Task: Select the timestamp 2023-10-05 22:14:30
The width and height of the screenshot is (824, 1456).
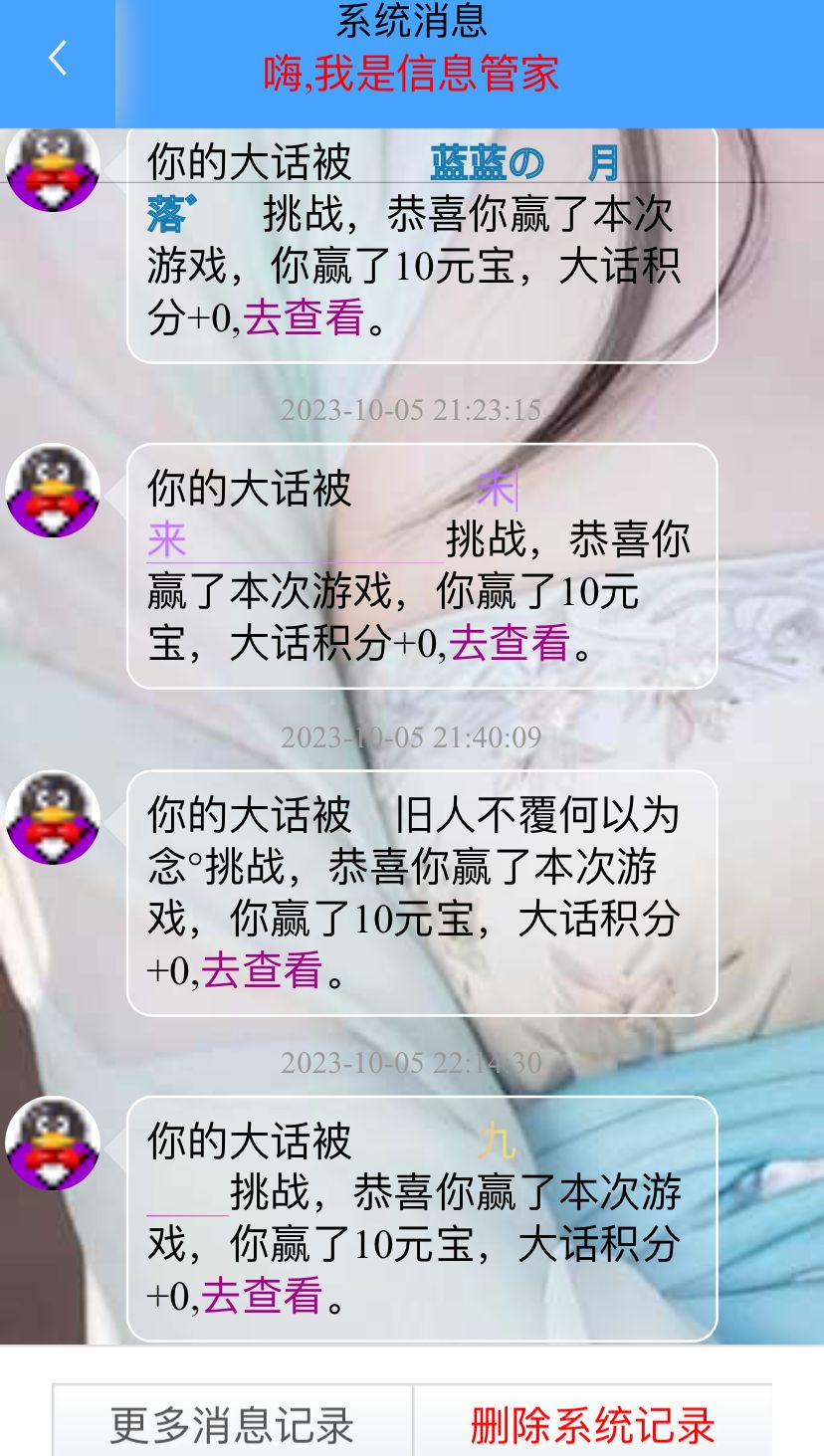Action: [411, 1063]
